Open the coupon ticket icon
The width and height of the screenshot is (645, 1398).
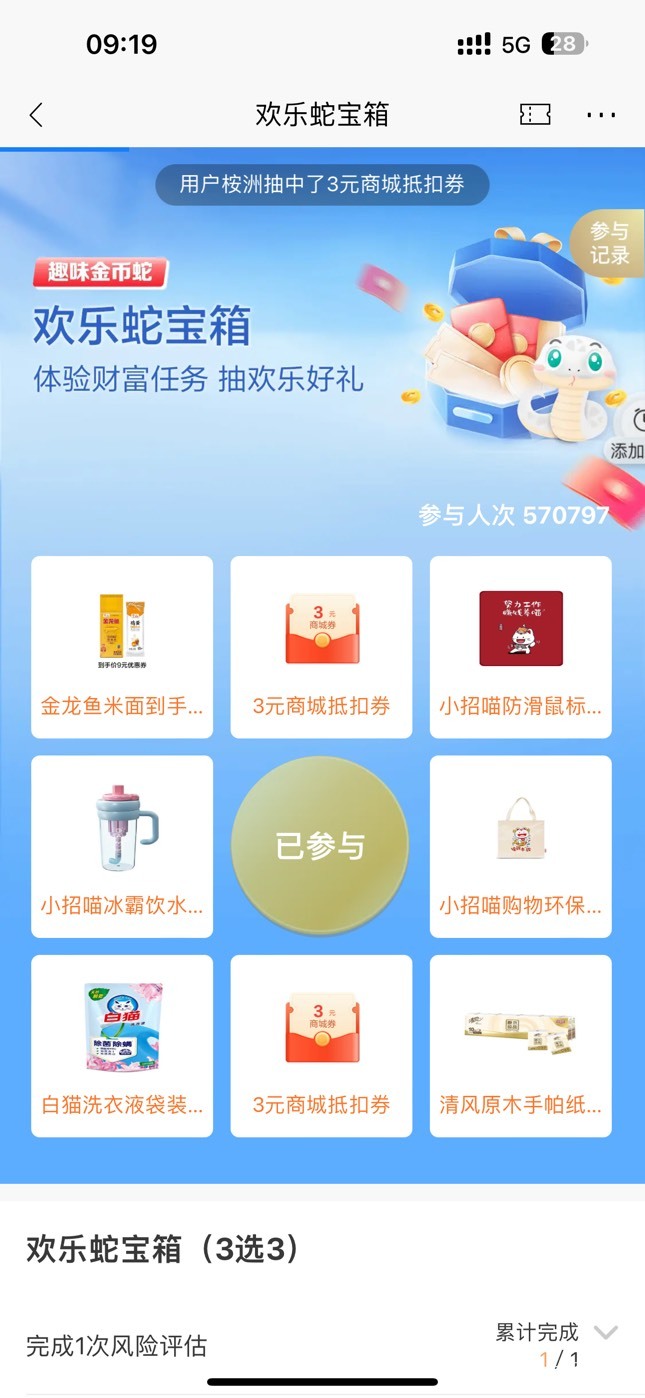(535, 115)
